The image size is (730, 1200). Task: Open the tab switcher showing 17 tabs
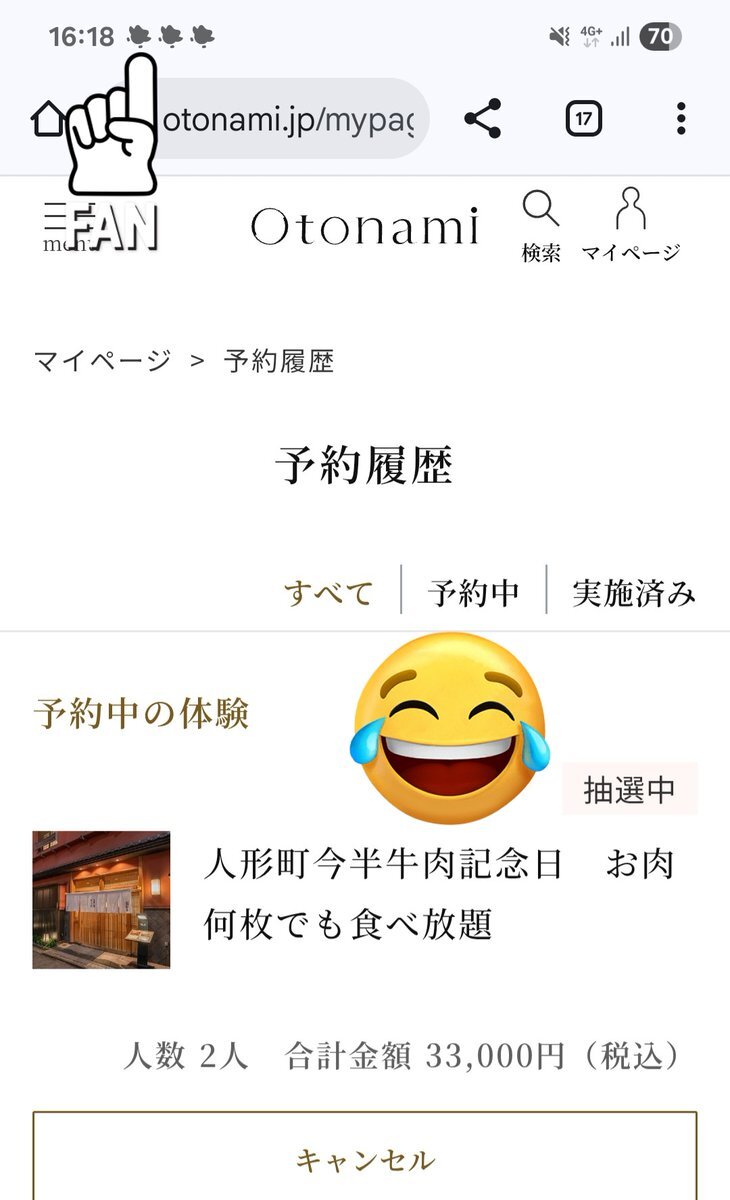point(583,119)
